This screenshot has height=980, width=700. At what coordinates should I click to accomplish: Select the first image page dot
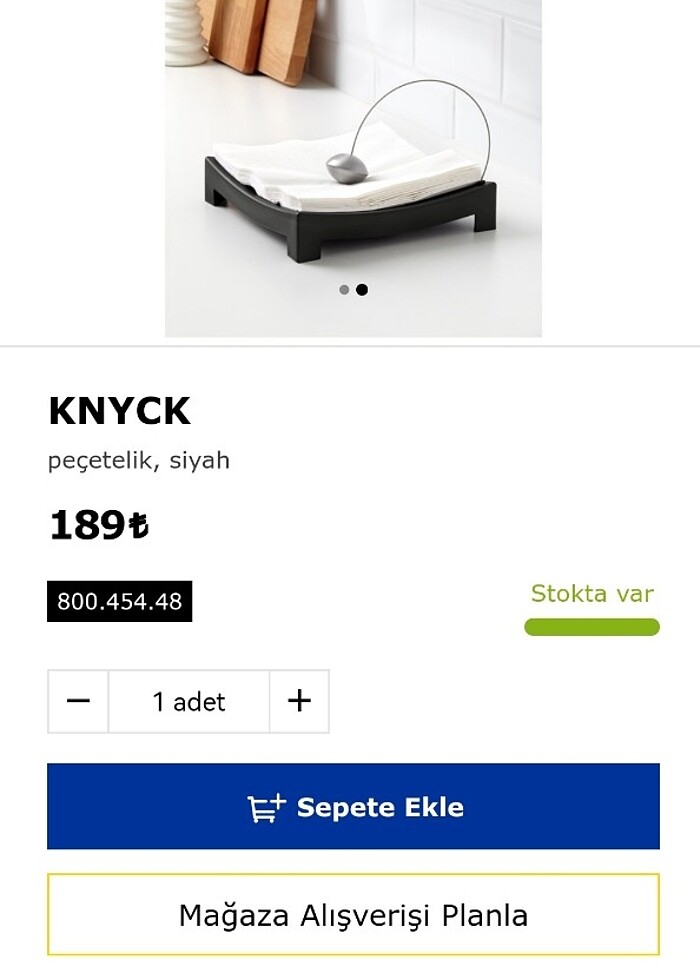coord(344,290)
